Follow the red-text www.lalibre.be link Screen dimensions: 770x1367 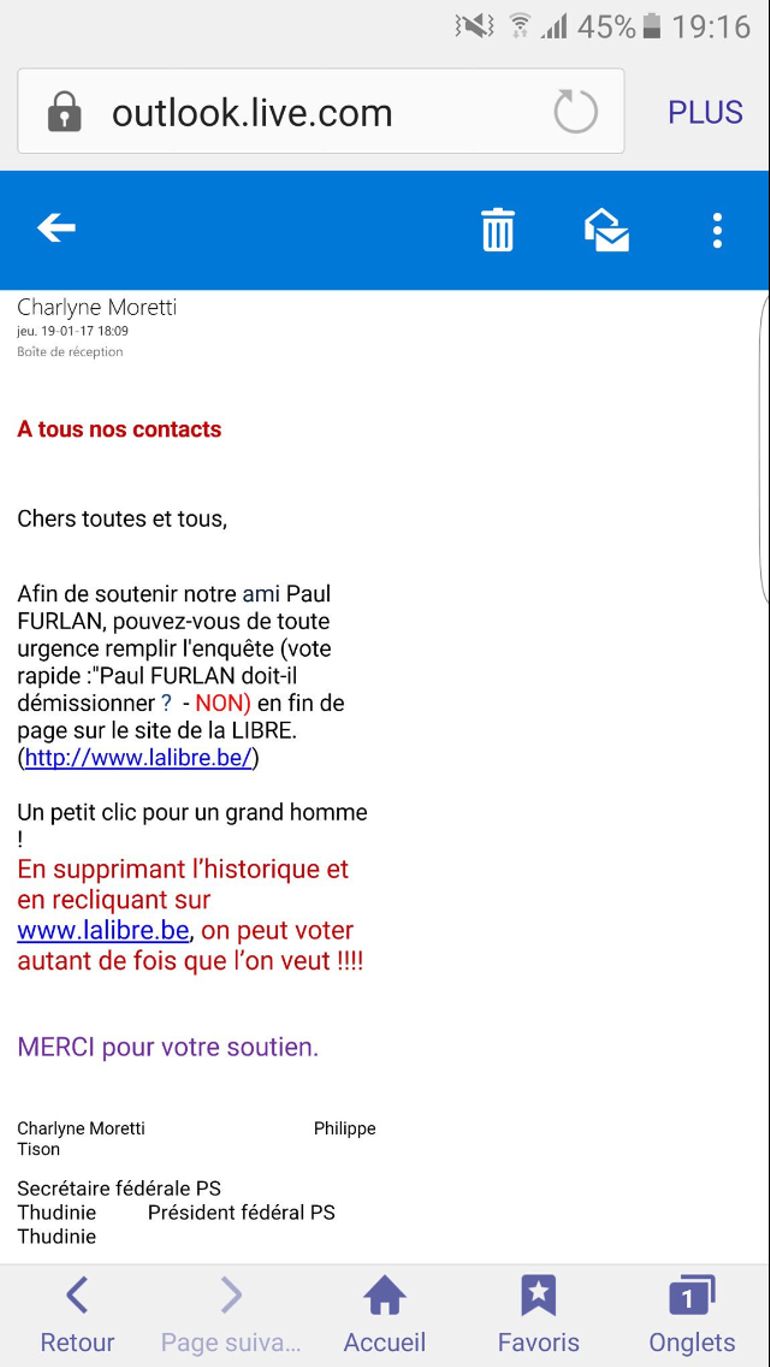[x=103, y=931]
